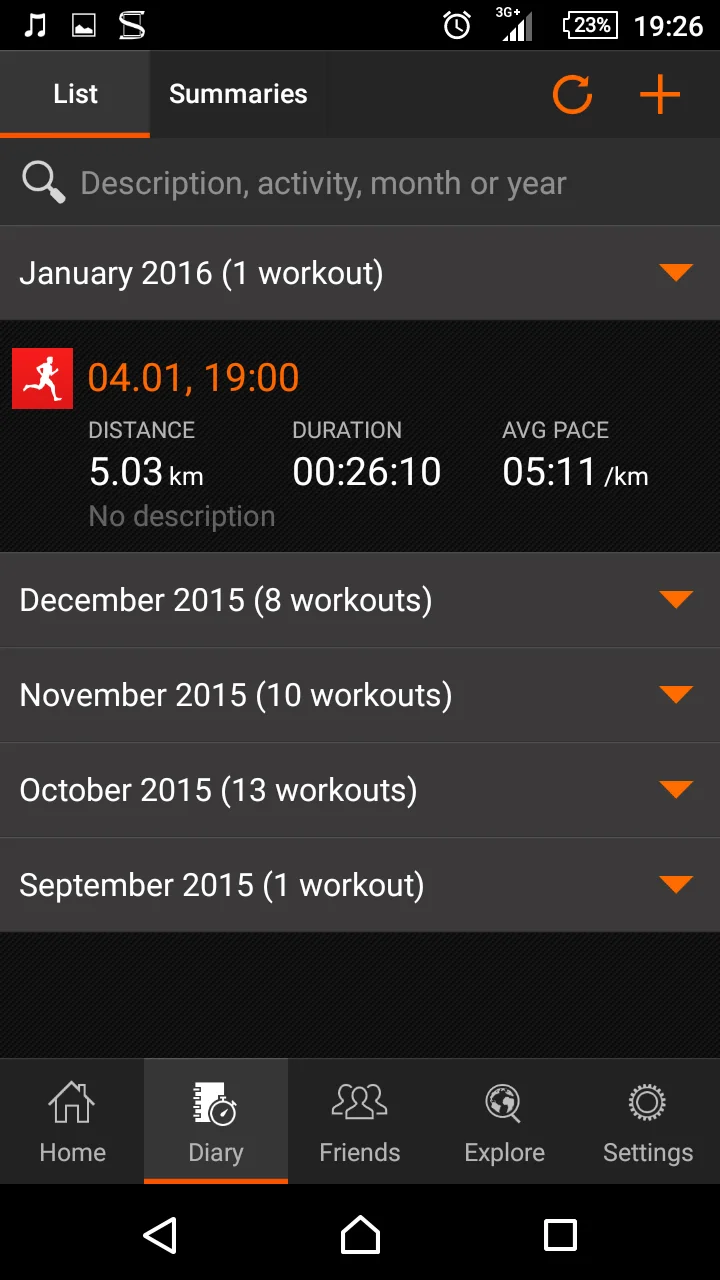This screenshot has width=720, height=1280.
Task: Select the List tab
Action: pyautogui.click(x=75, y=94)
